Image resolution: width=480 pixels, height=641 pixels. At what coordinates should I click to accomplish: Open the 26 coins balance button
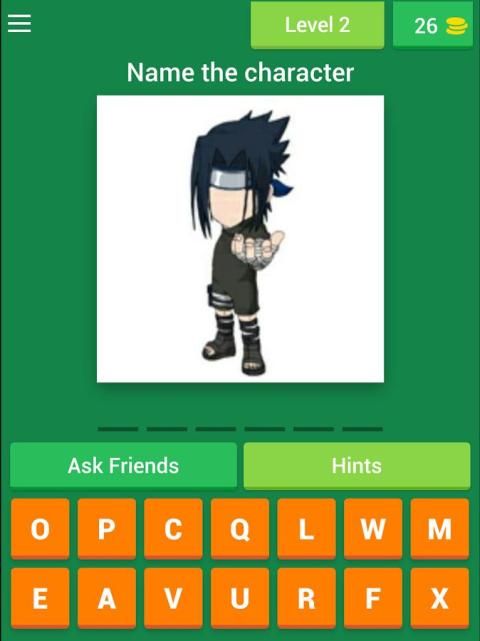point(435,25)
